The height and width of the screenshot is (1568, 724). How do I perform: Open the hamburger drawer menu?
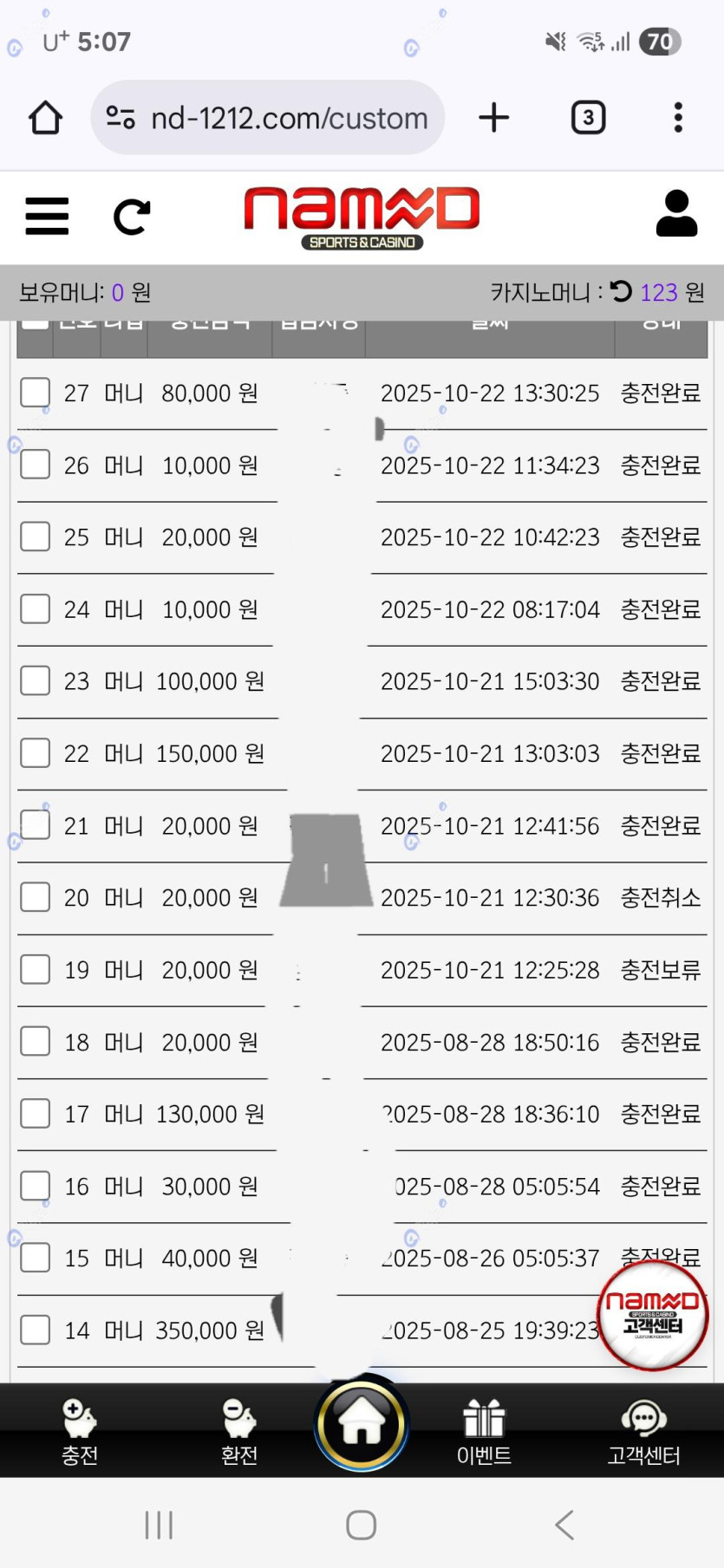tap(47, 216)
